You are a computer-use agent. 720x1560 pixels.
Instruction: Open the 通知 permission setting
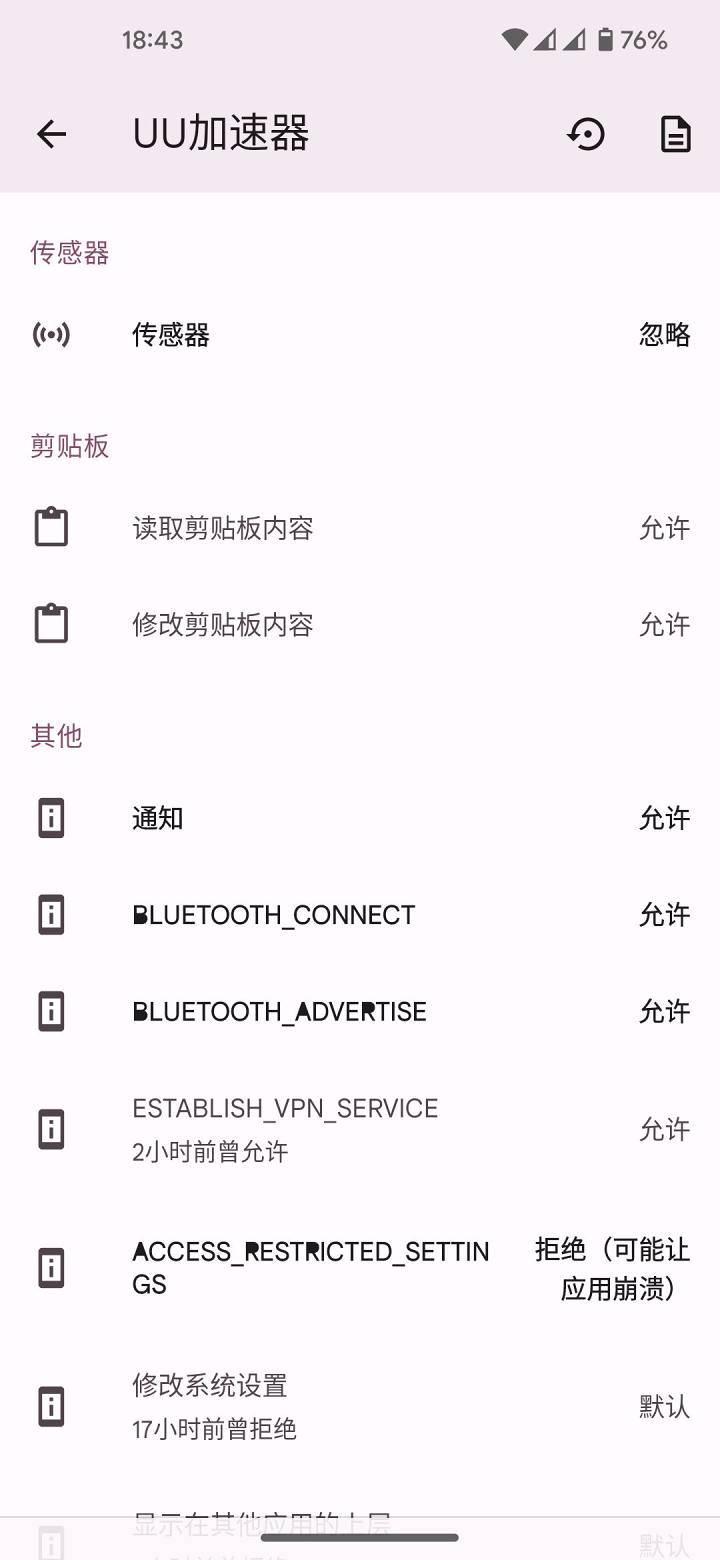(x=360, y=818)
